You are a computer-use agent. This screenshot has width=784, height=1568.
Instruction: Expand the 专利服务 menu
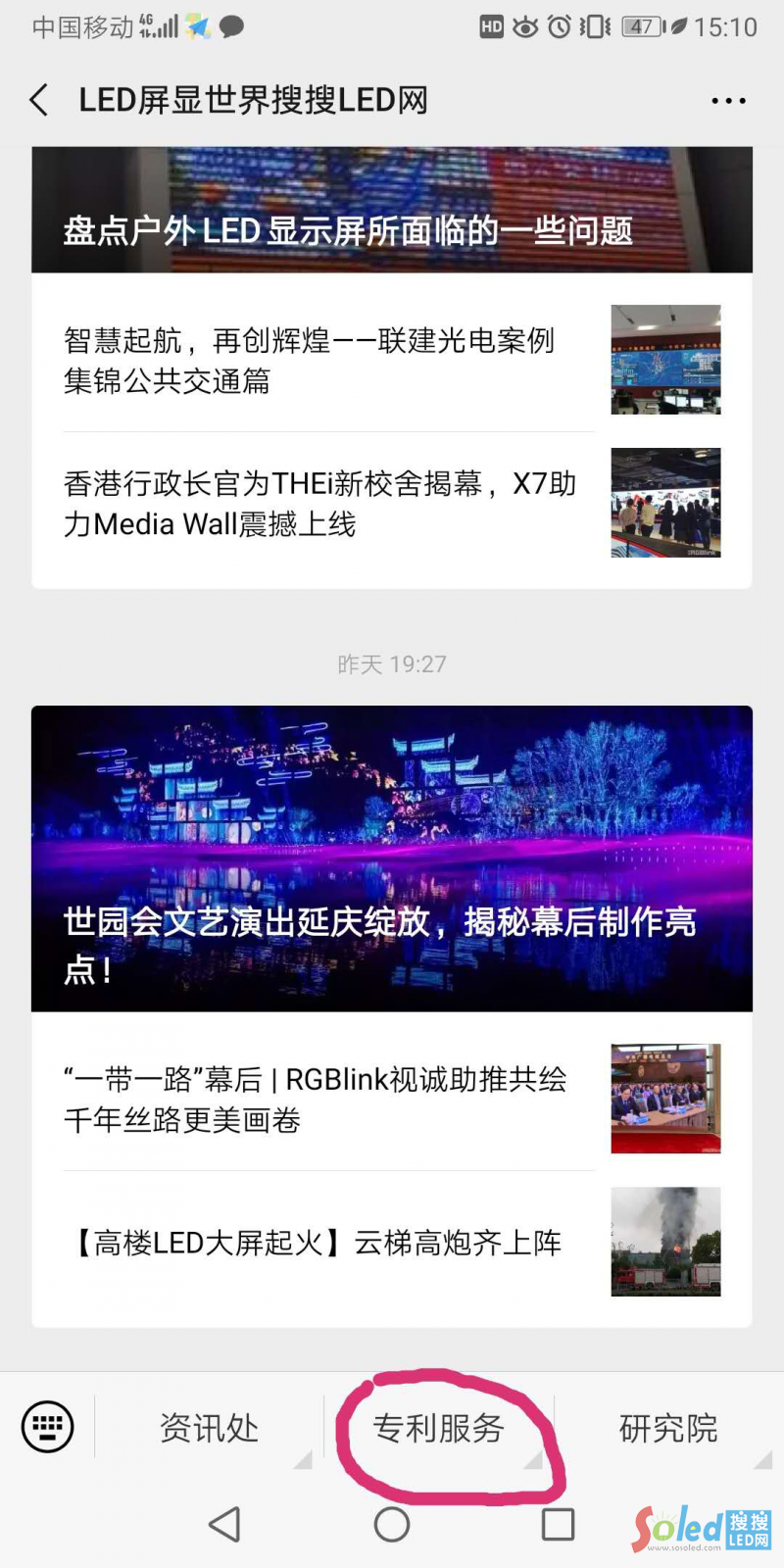point(438,1428)
